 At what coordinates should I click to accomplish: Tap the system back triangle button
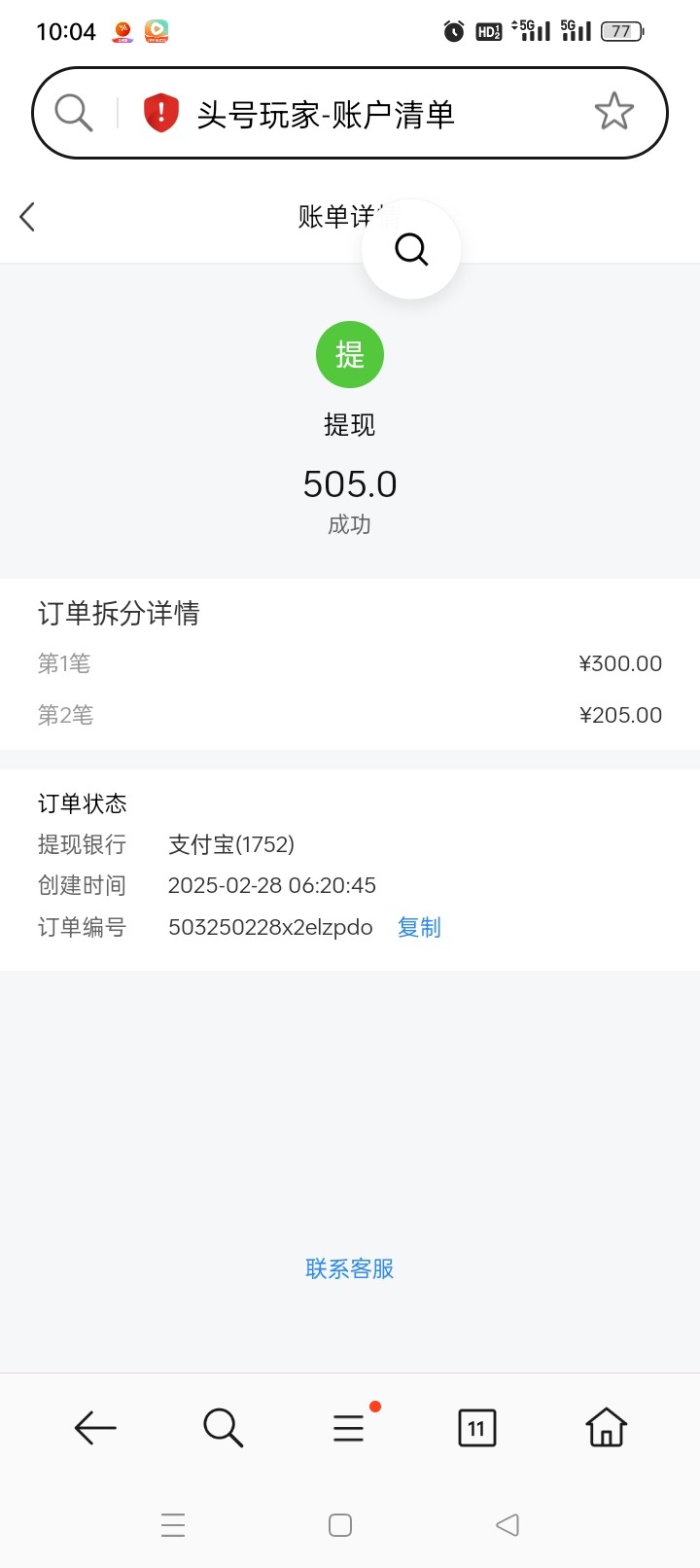tap(507, 1524)
